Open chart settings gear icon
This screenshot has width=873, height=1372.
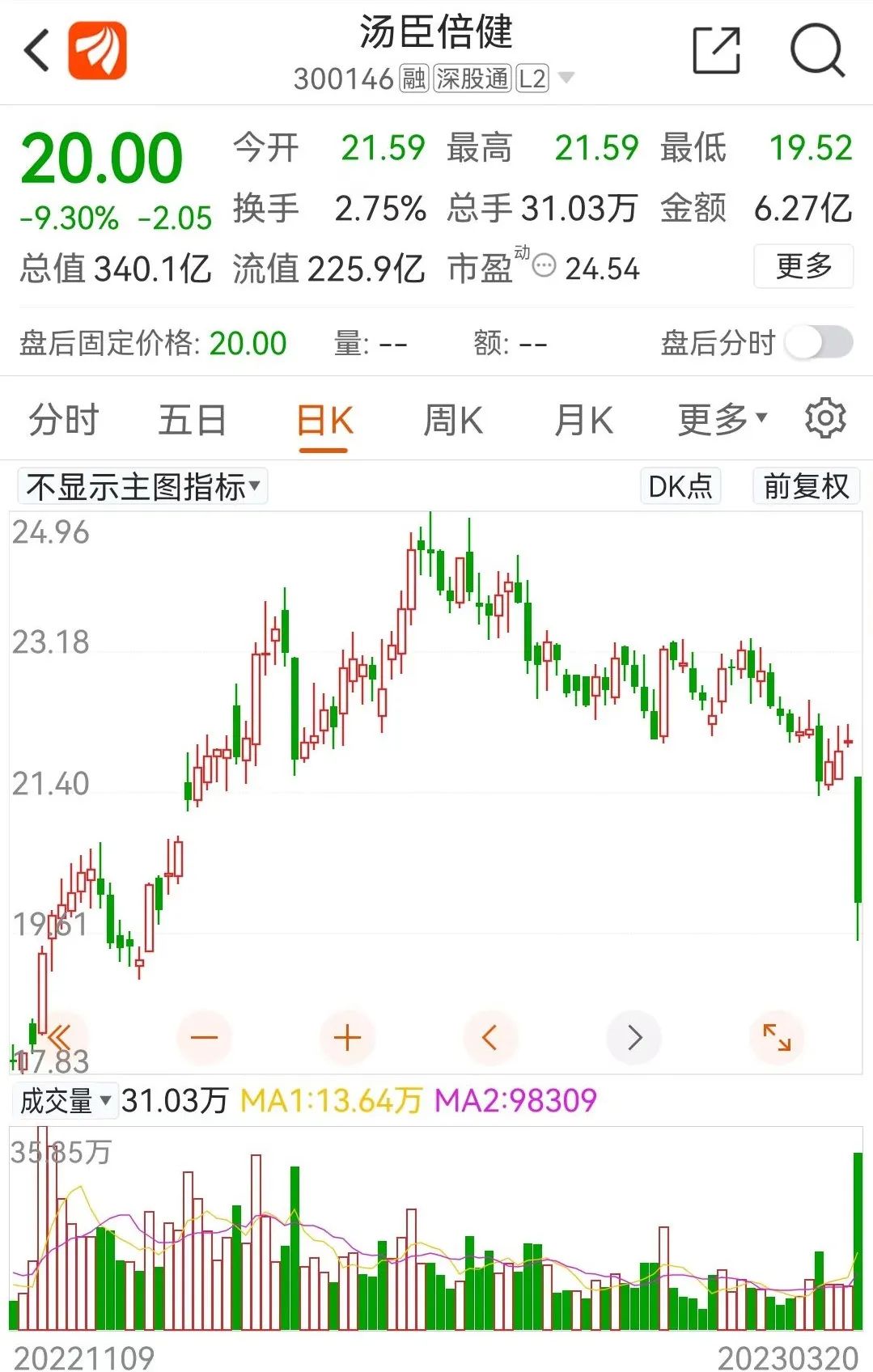825,418
